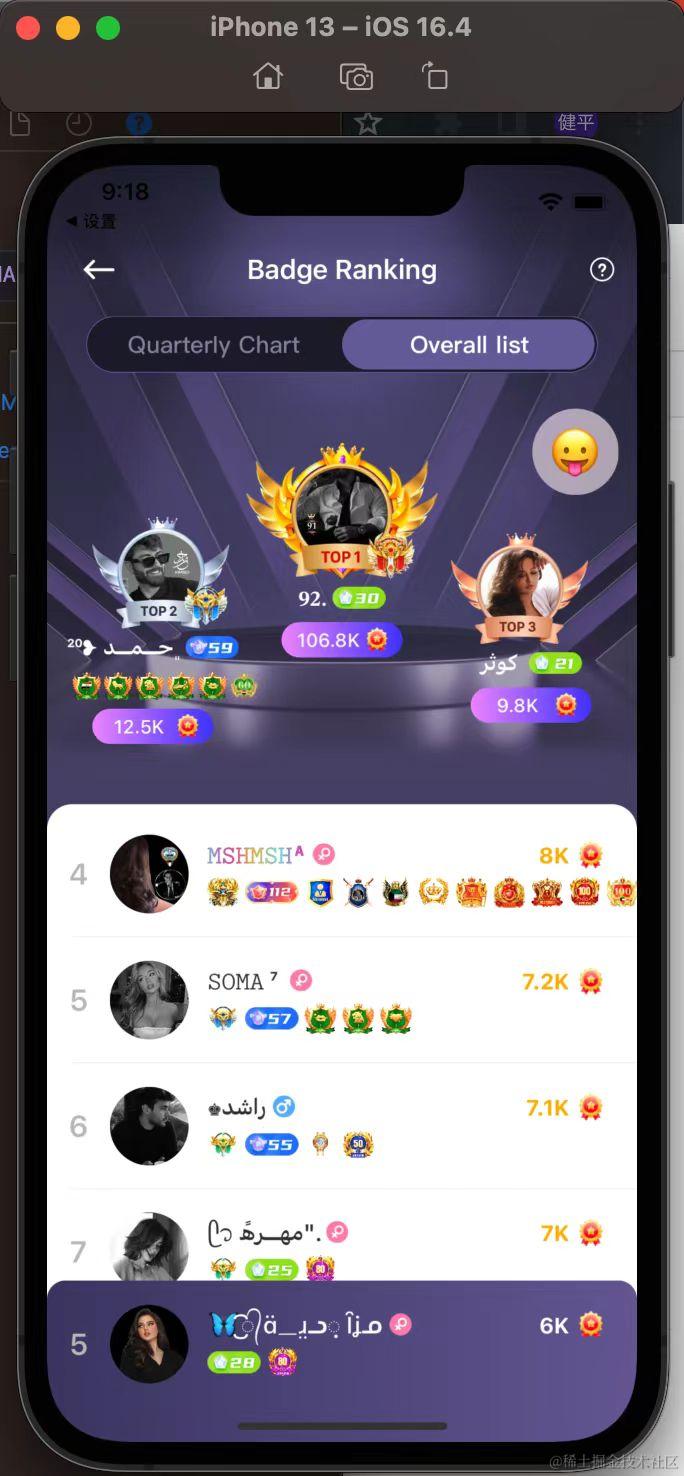Go back using the arrow icon
The width and height of the screenshot is (684, 1476).
click(98, 270)
